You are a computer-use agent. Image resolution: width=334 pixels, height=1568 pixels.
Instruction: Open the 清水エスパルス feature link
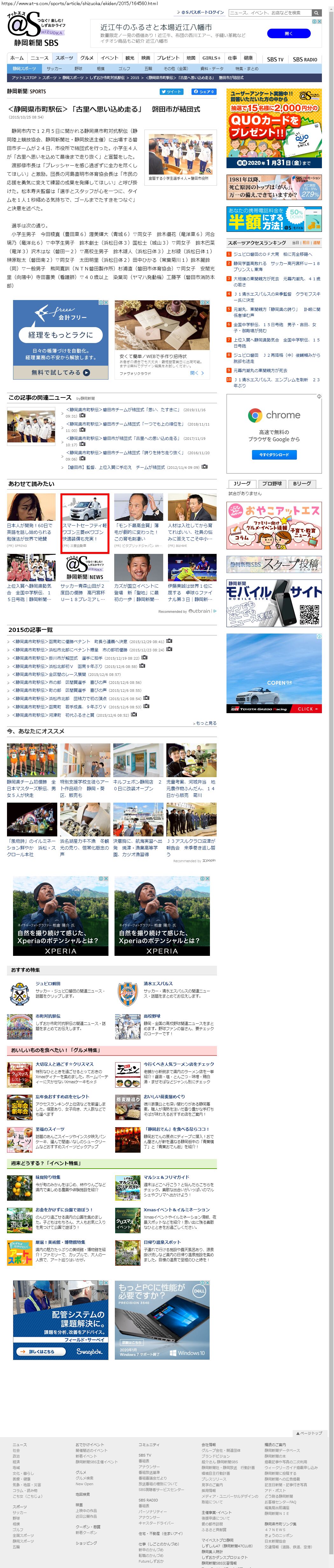tap(158, 984)
